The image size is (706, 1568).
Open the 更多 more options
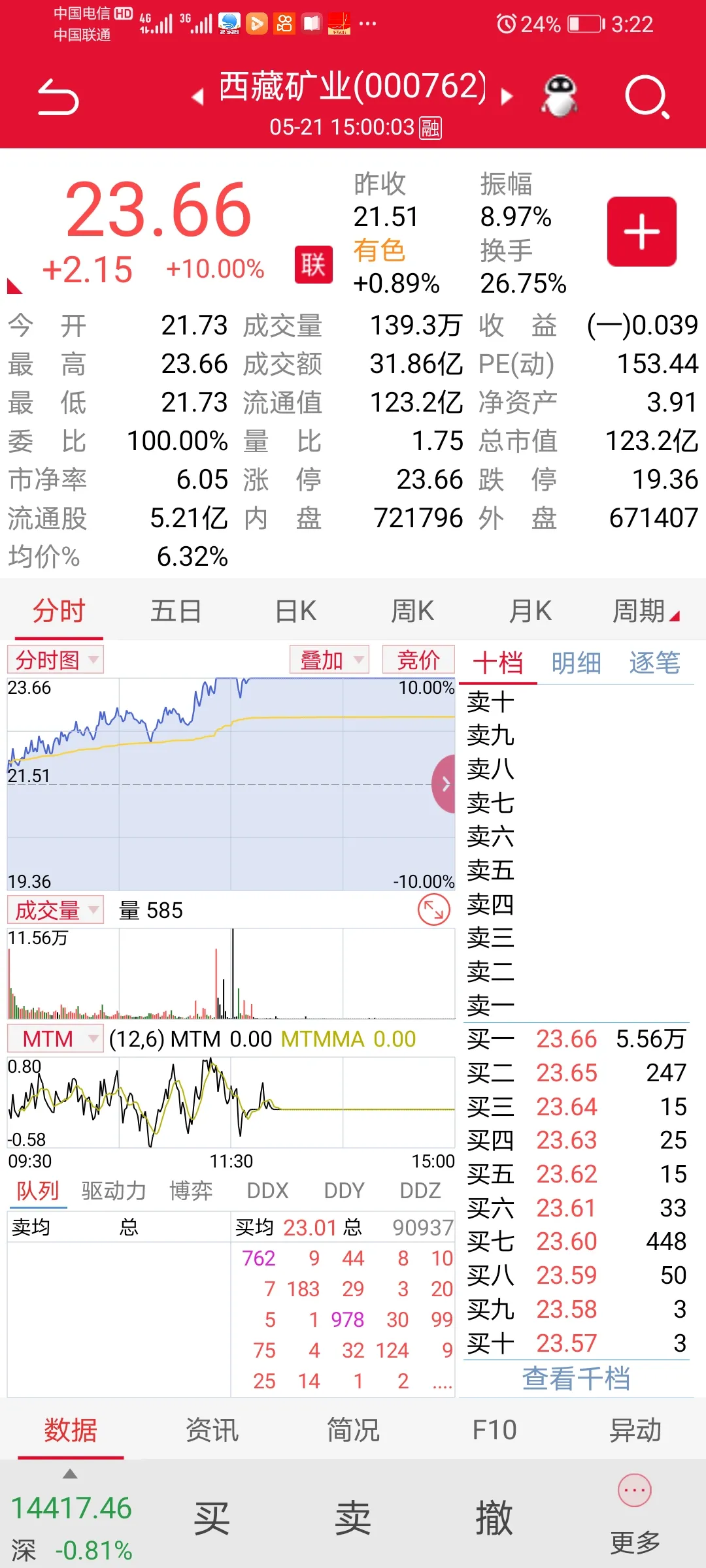click(x=635, y=1514)
